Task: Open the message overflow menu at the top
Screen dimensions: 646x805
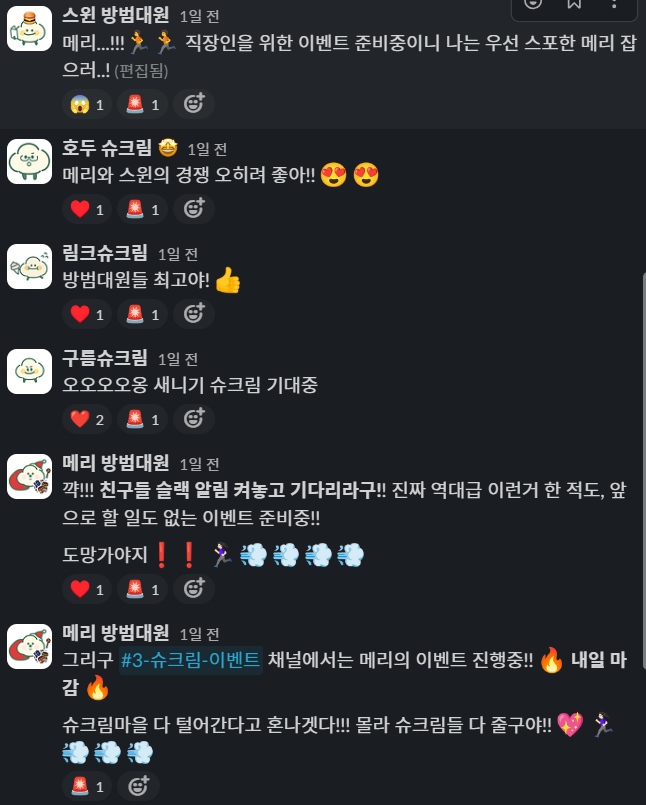Action: (615, 4)
